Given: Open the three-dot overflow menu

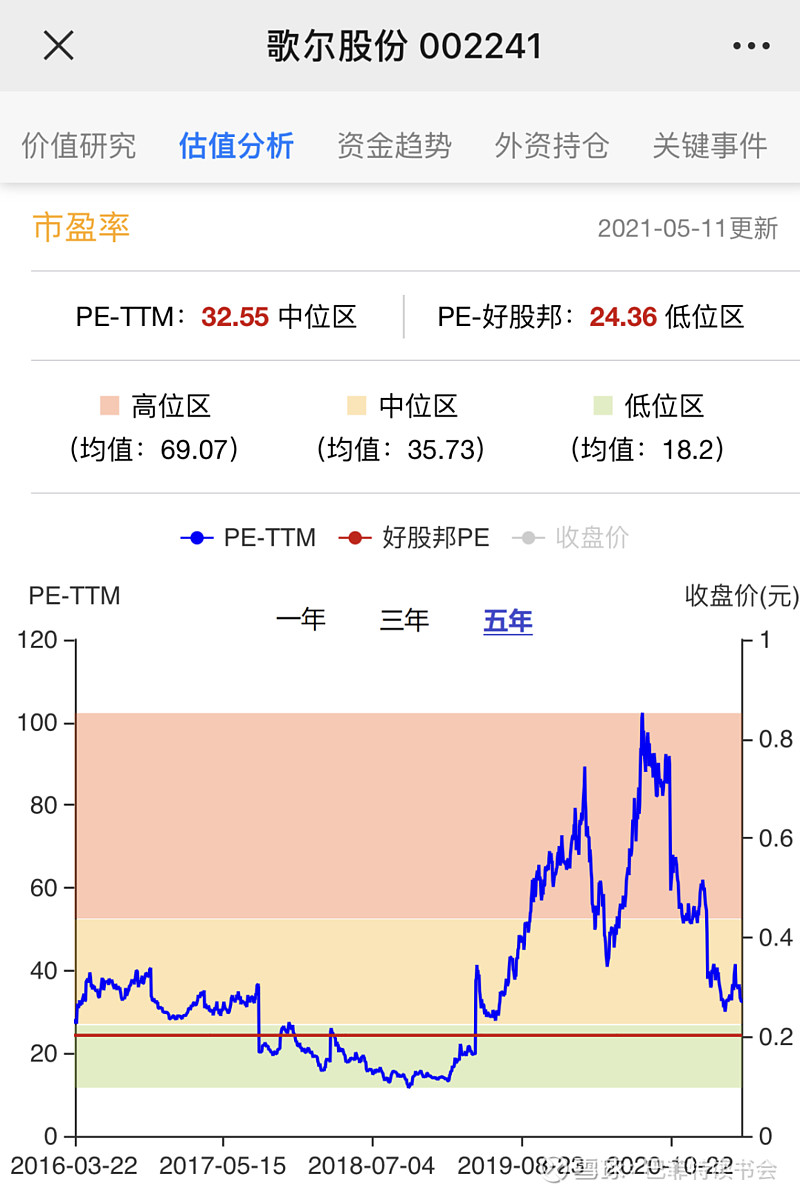Looking at the screenshot, I should (x=753, y=46).
